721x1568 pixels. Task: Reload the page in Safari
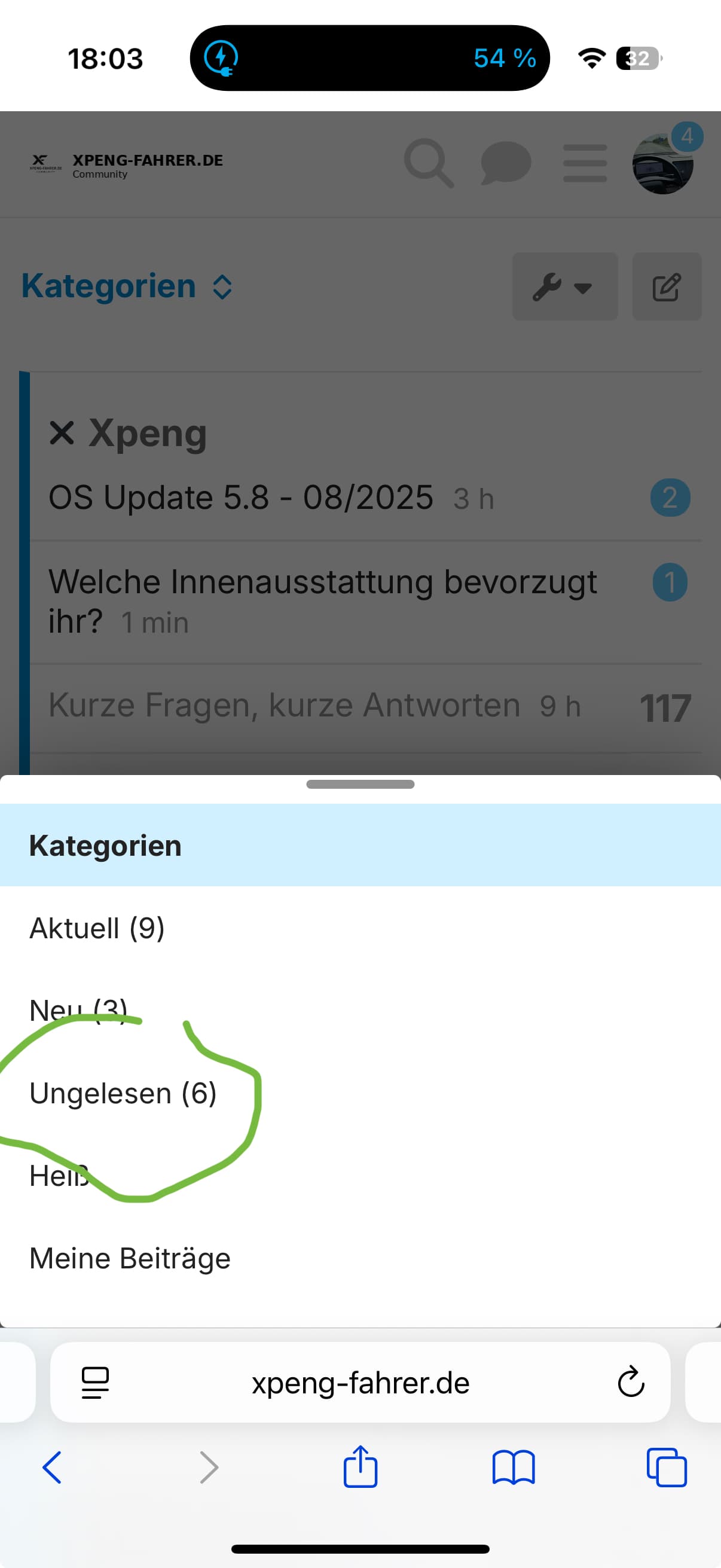(630, 1382)
